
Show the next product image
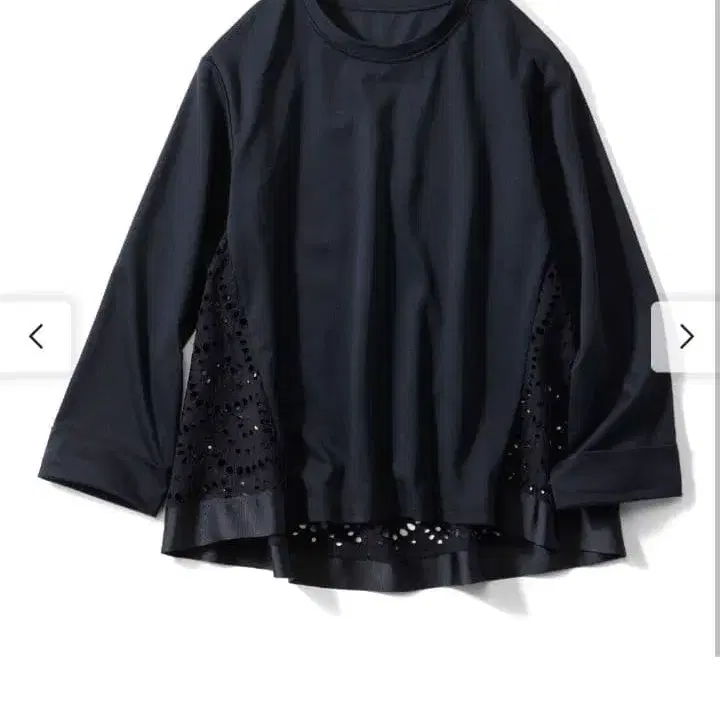(686, 337)
